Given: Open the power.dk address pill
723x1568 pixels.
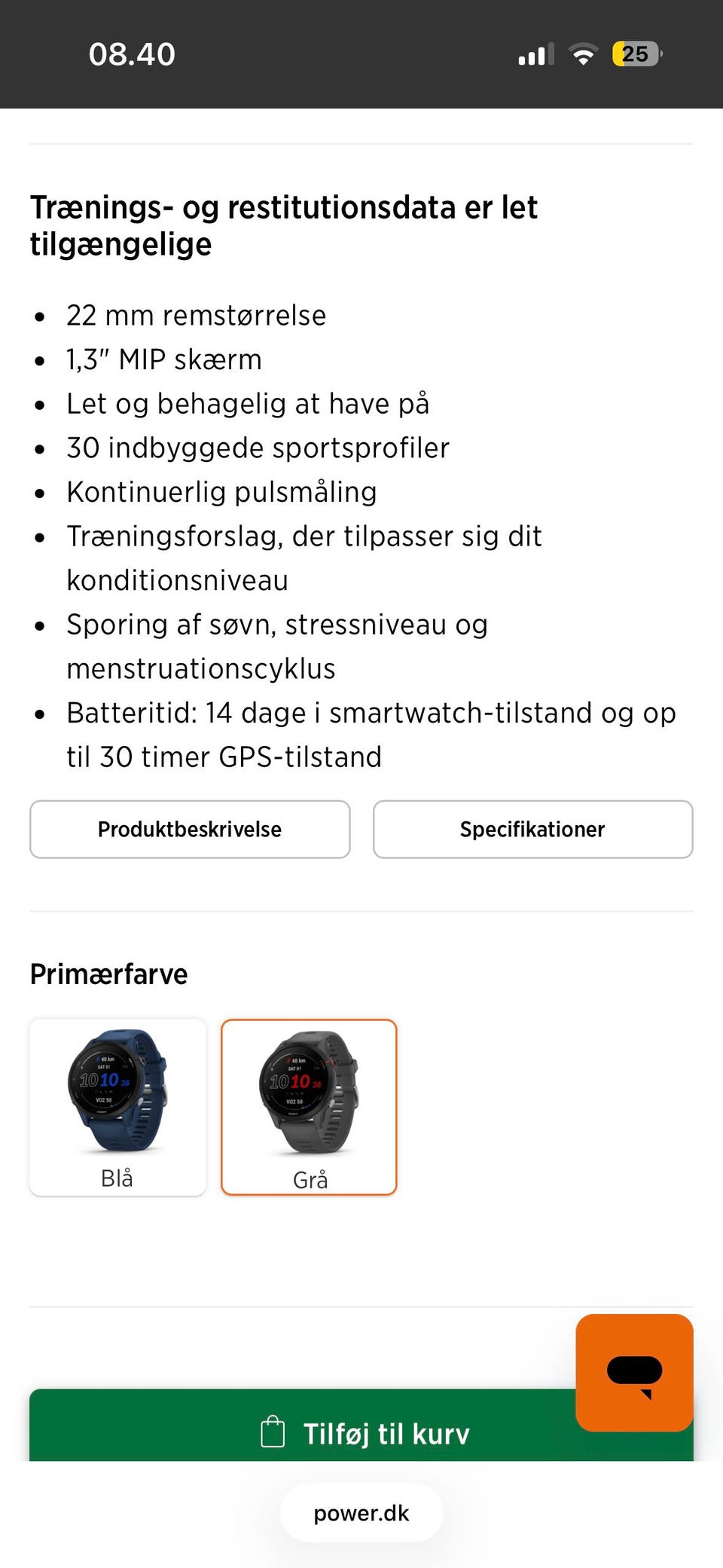Looking at the screenshot, I should point(361,1512).
